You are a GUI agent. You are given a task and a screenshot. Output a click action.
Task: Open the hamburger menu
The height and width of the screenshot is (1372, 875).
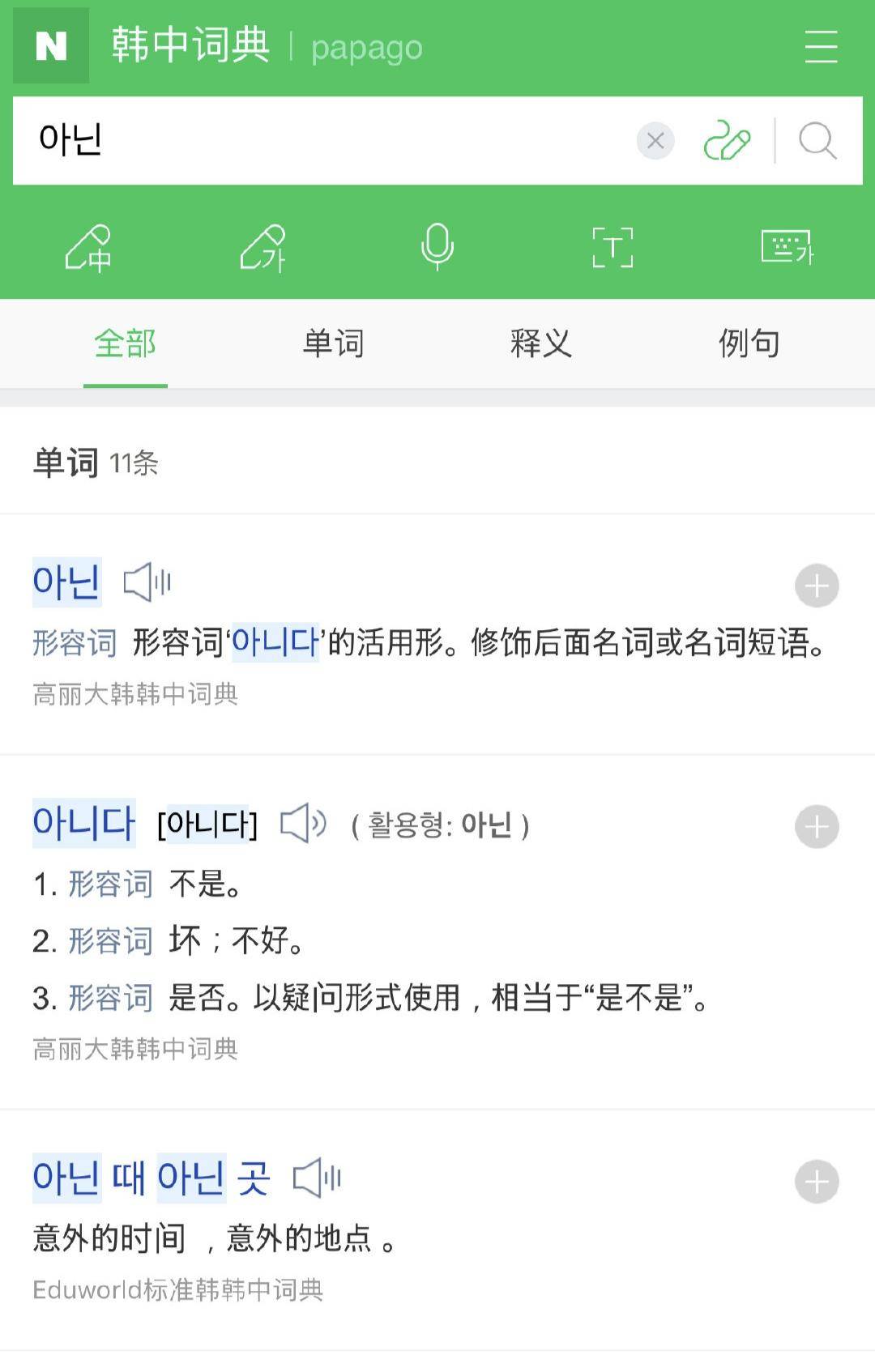[x=820, y=45]
